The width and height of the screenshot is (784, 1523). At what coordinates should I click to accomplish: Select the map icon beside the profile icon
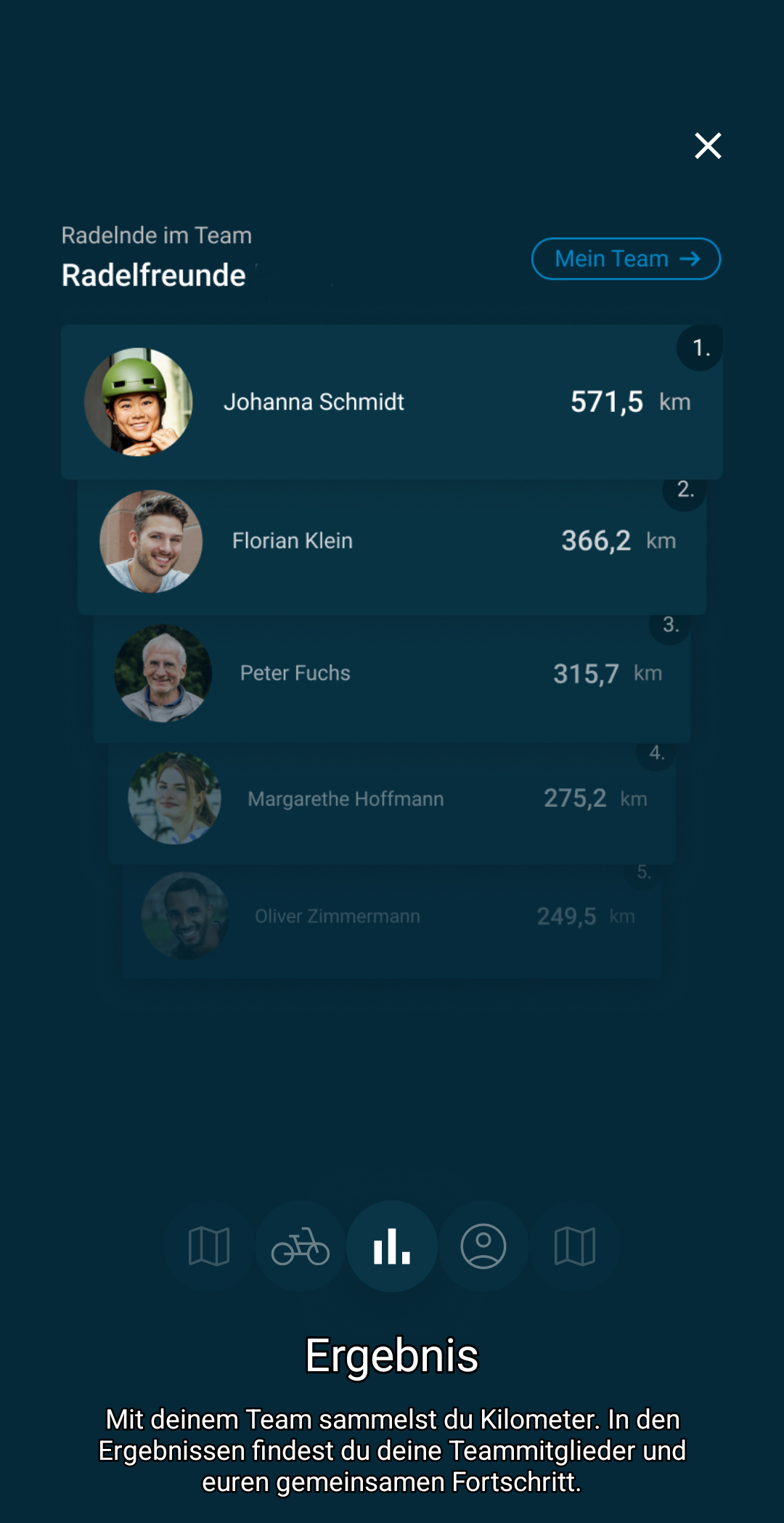(575, 1246)
